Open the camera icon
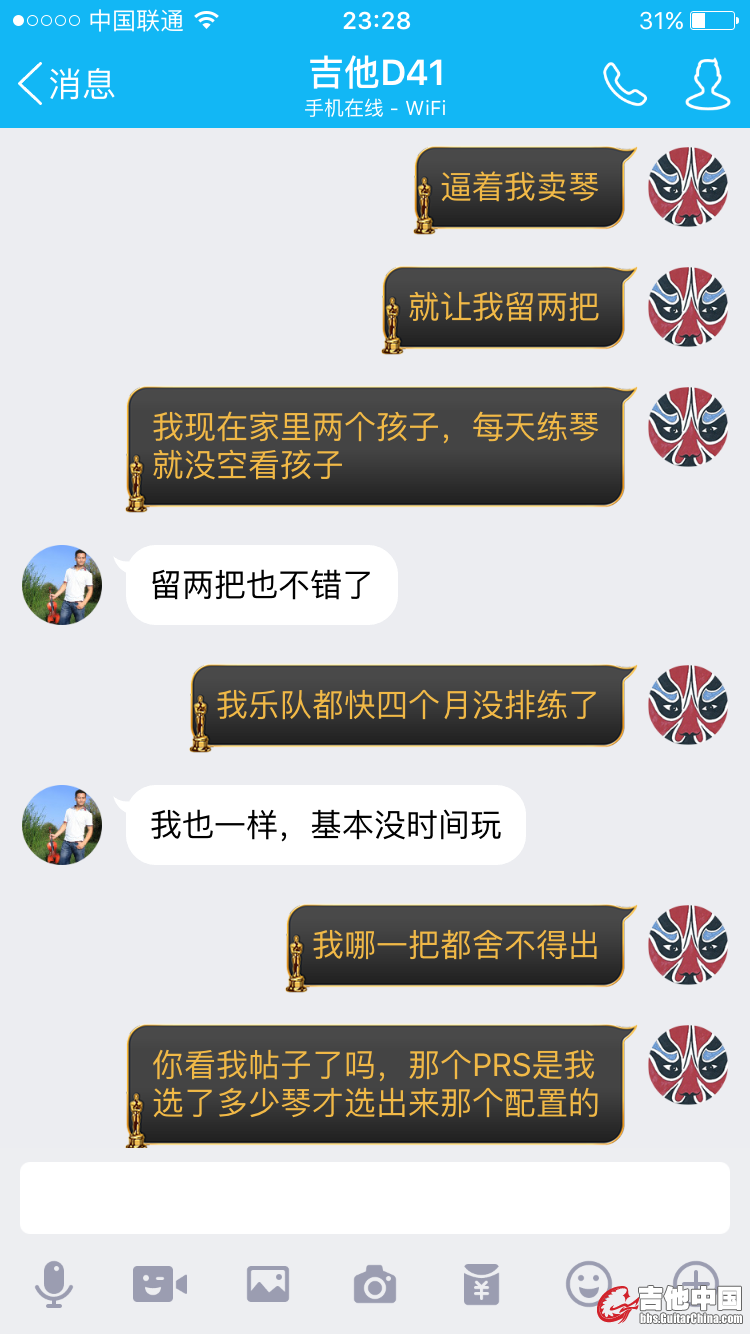Screen dimensions: 750x1334 click(x=375, y=1284)
